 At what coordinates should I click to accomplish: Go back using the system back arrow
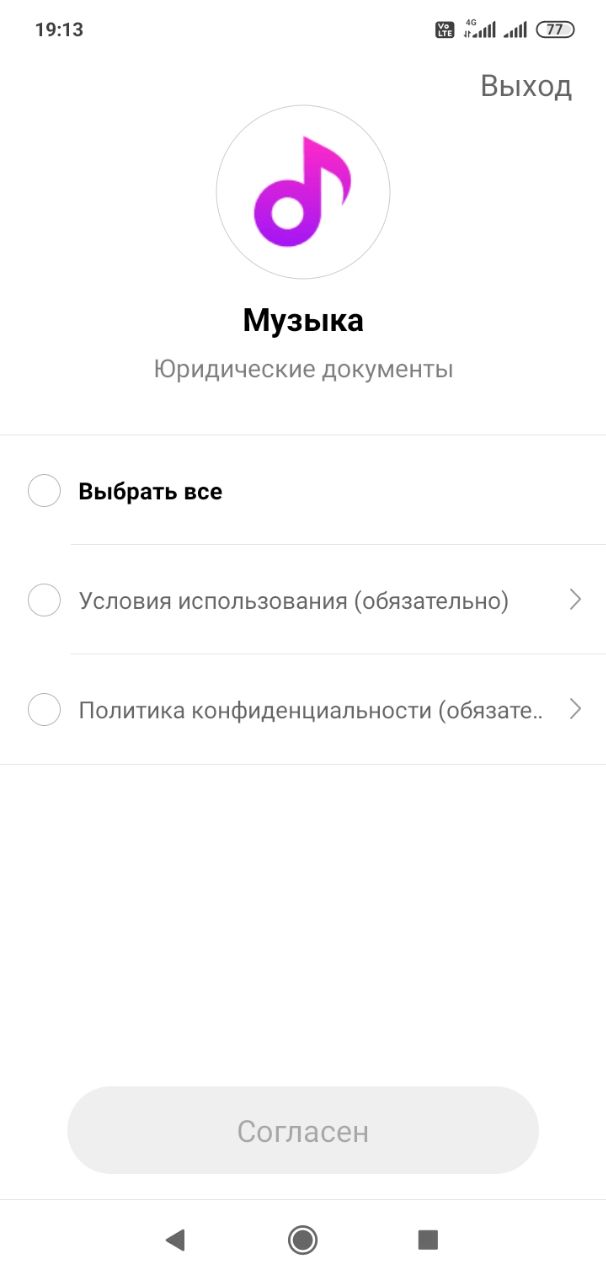[175, 1240]
